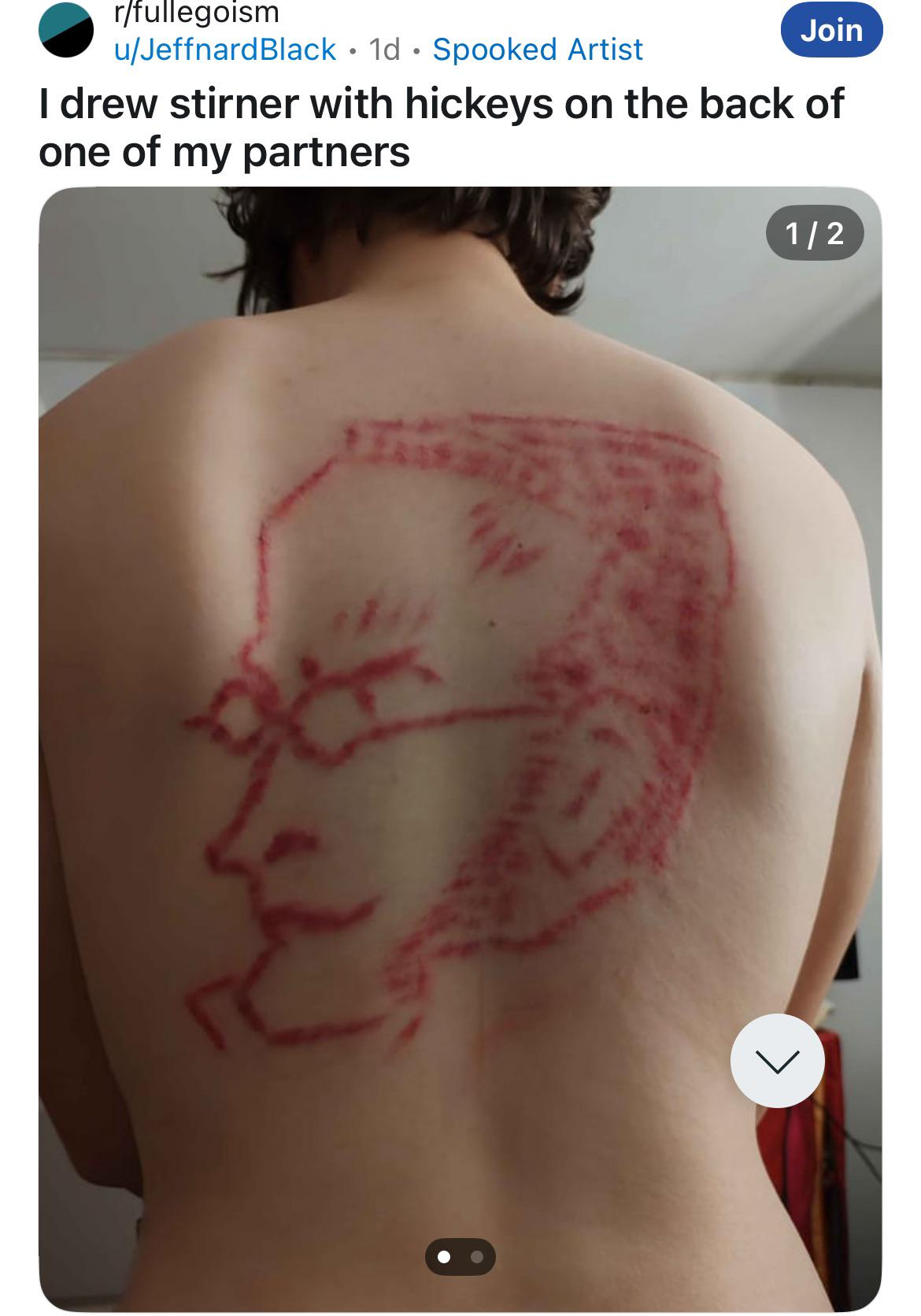921x1316 pixels.
Task: Open the post image in full view
Action: point(460,709)
